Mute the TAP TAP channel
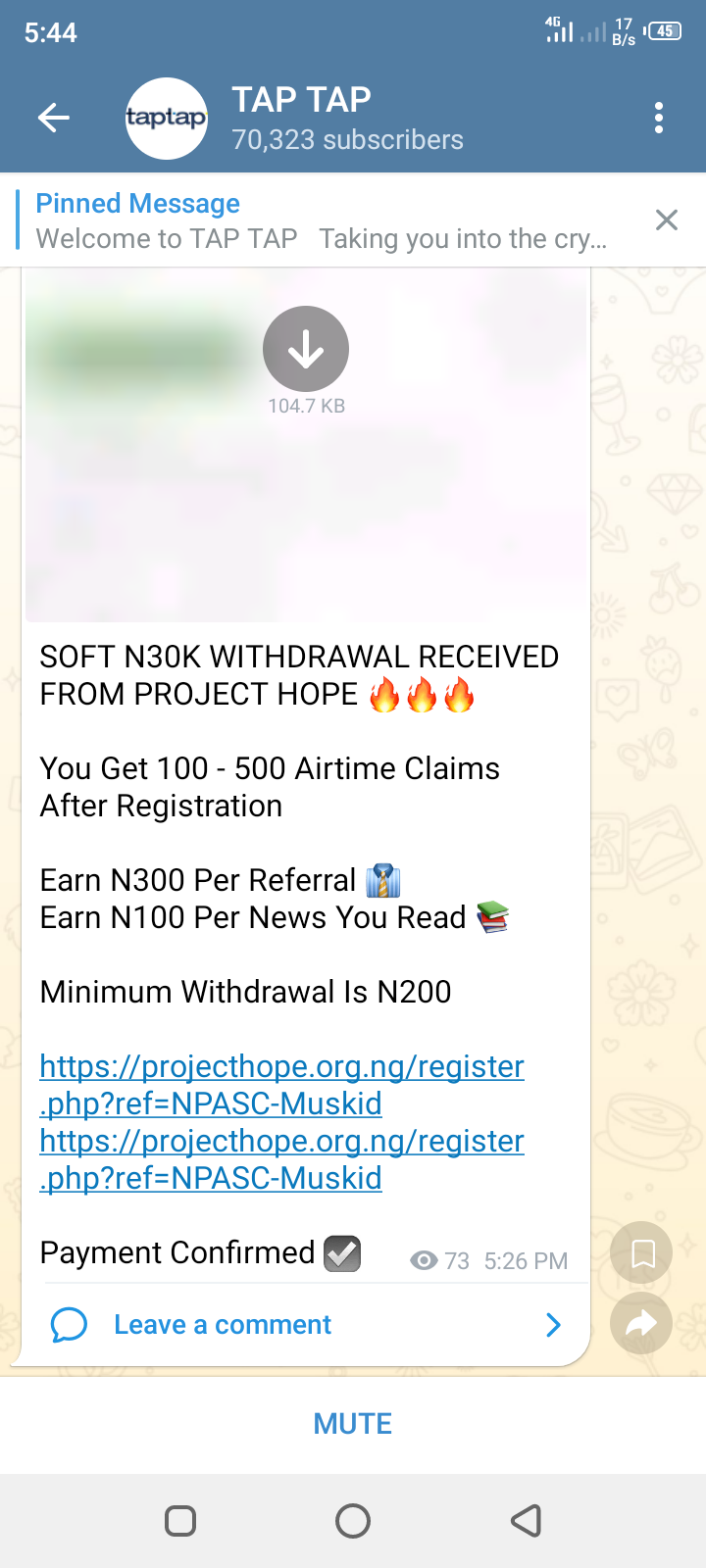This screenshot has height=1568, width=706. [x=353, y=1424]
